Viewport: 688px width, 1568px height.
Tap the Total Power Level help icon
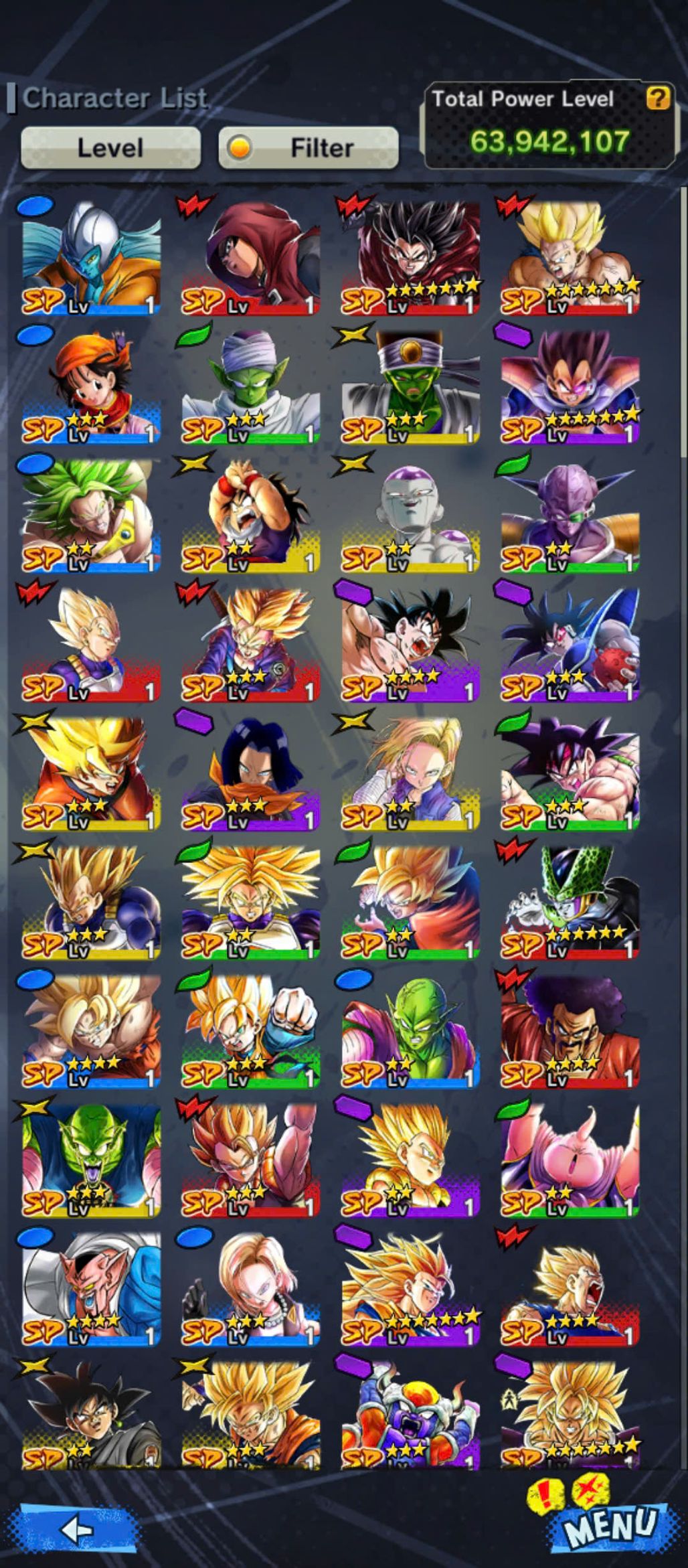pos(657,98)
